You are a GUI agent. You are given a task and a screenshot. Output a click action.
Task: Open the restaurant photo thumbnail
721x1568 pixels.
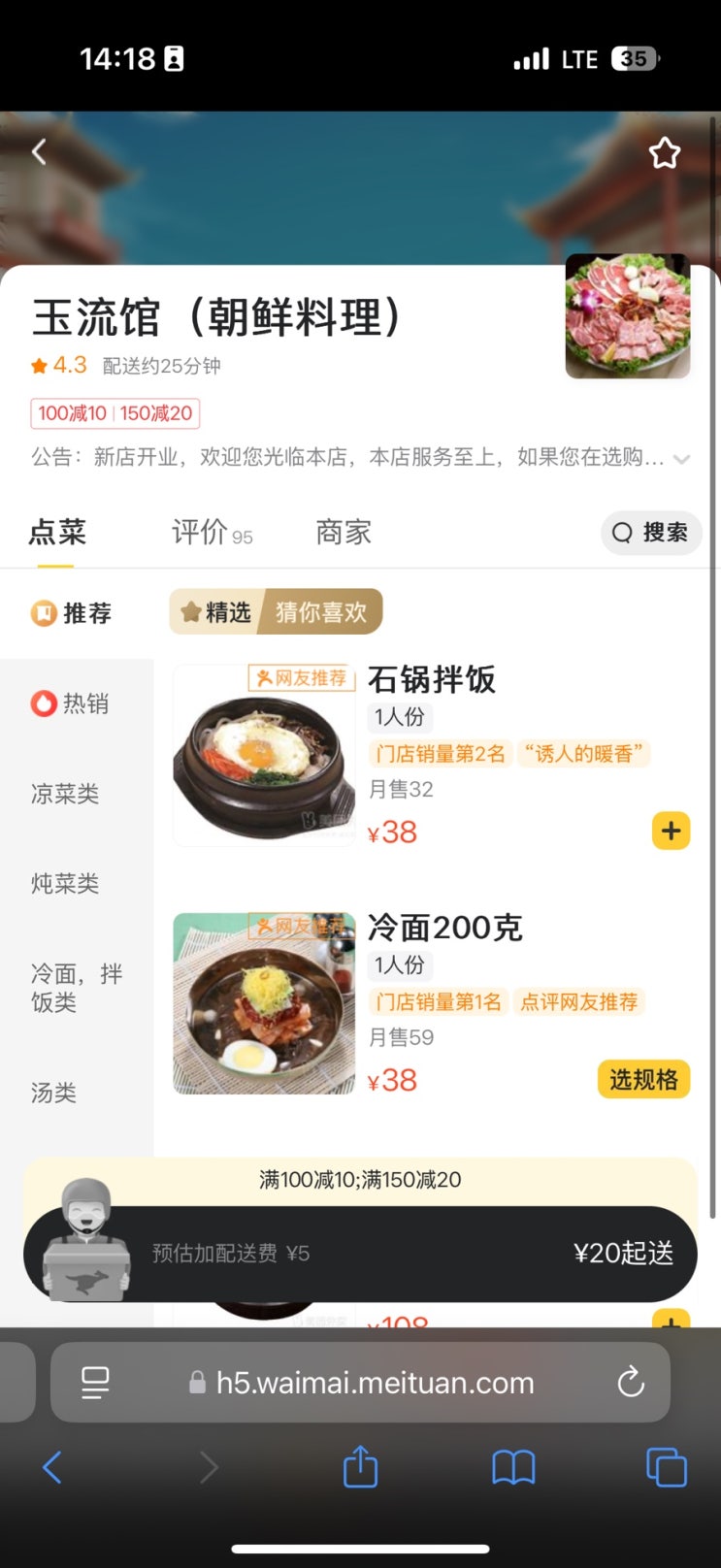coord(628,316)
